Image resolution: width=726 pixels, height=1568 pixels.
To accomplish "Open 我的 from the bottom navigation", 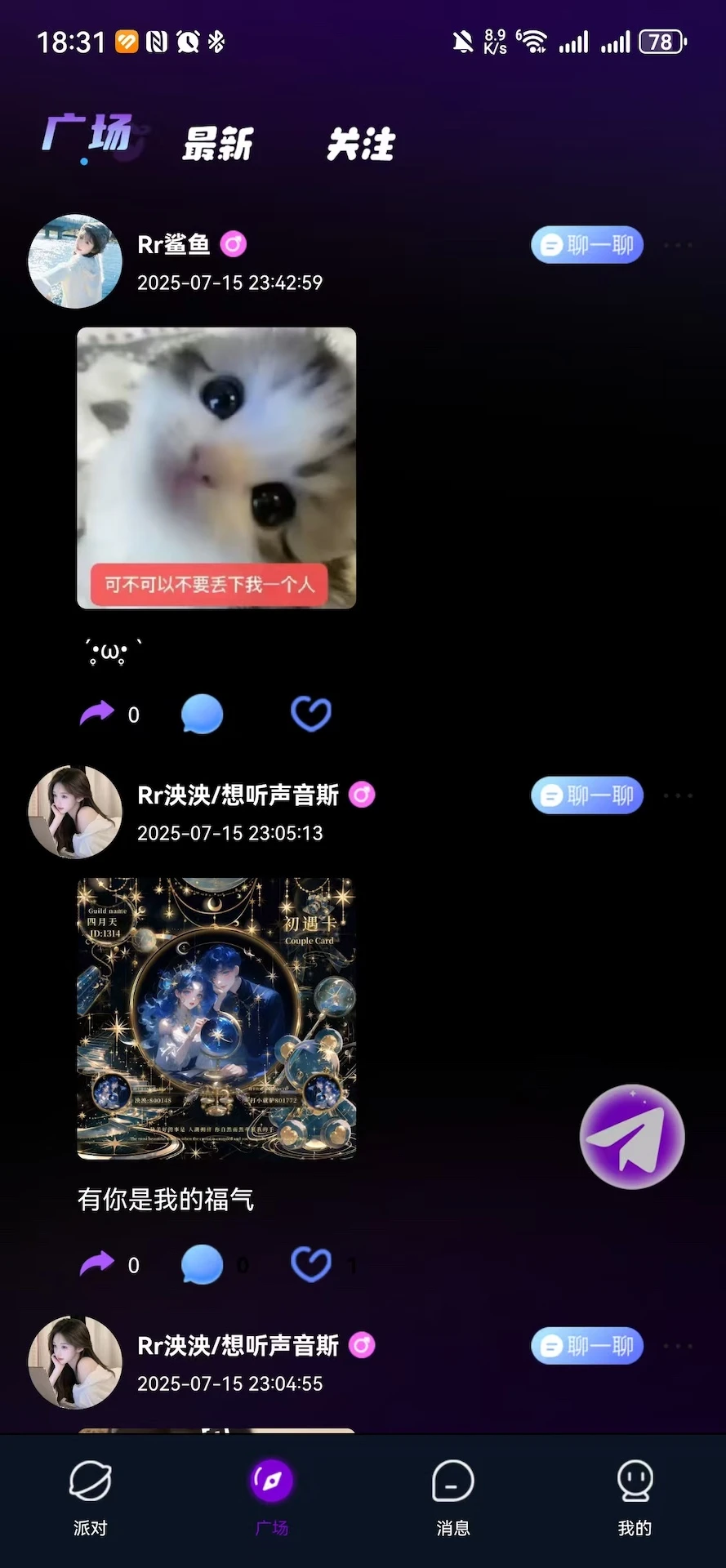I will [x=635, y=1496].
